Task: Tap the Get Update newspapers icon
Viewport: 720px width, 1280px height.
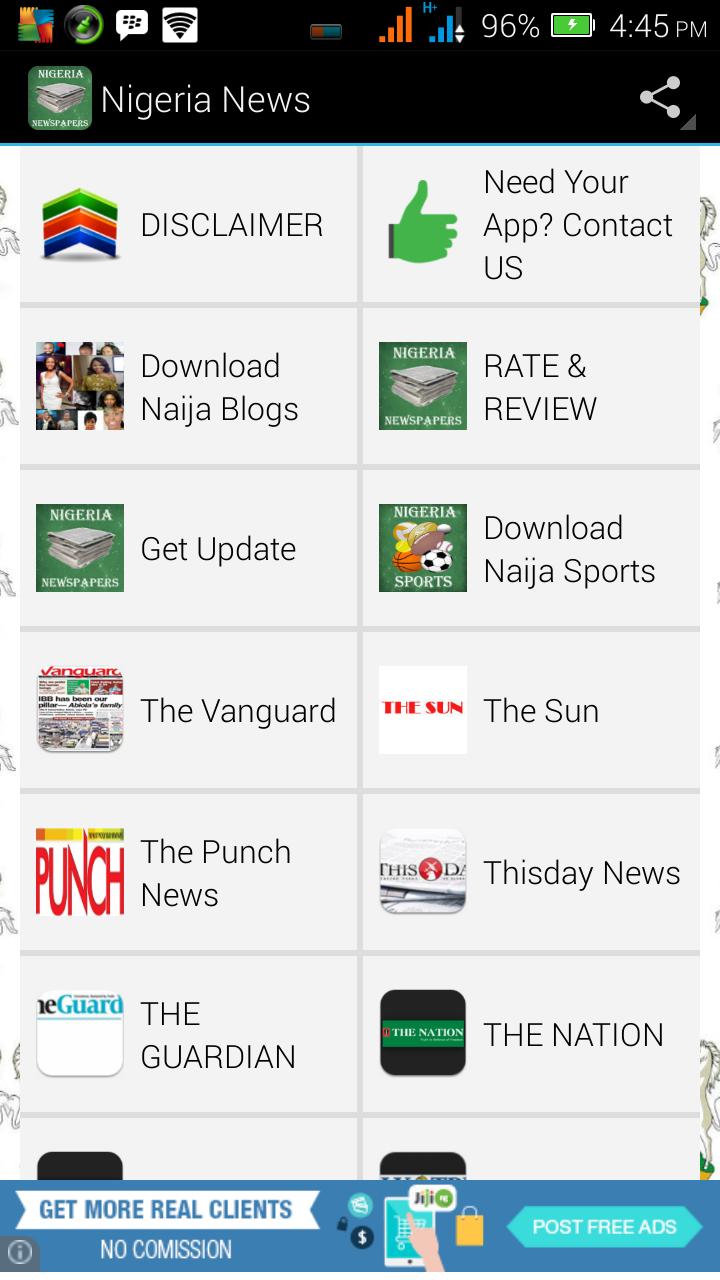Action: (80, 548)
